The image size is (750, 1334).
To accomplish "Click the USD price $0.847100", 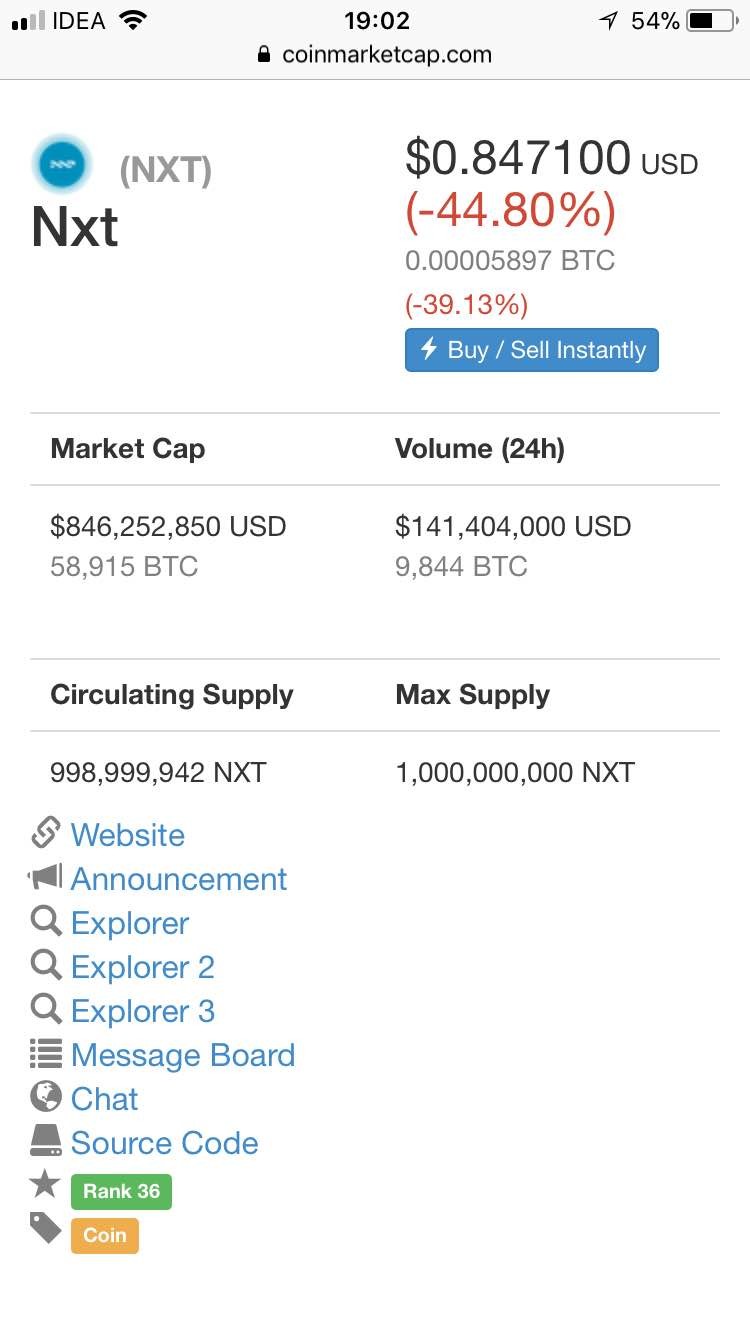I will (517, 158).
